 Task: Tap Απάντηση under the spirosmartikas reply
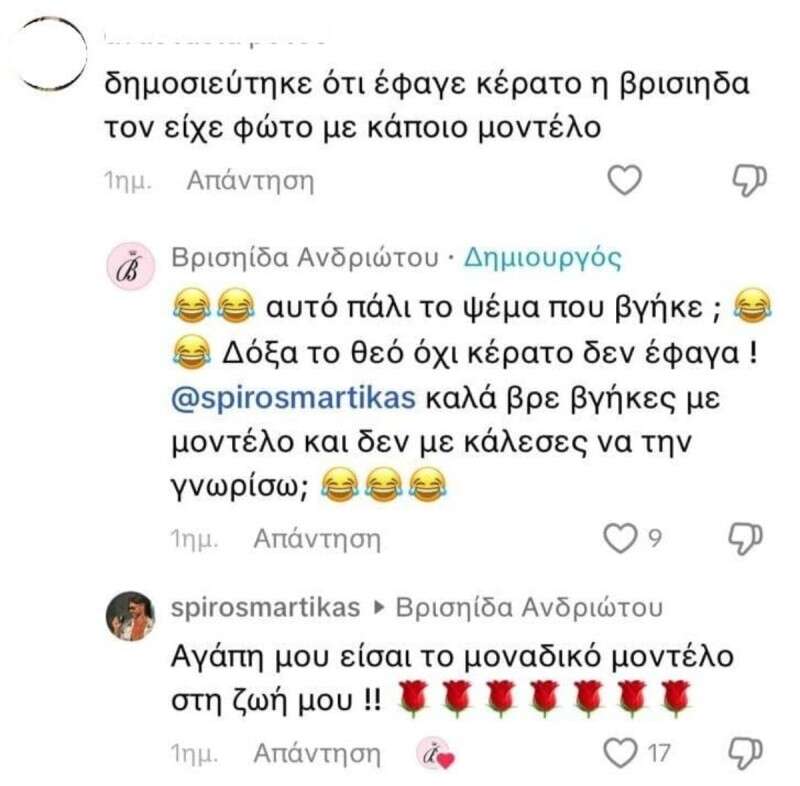317,752
